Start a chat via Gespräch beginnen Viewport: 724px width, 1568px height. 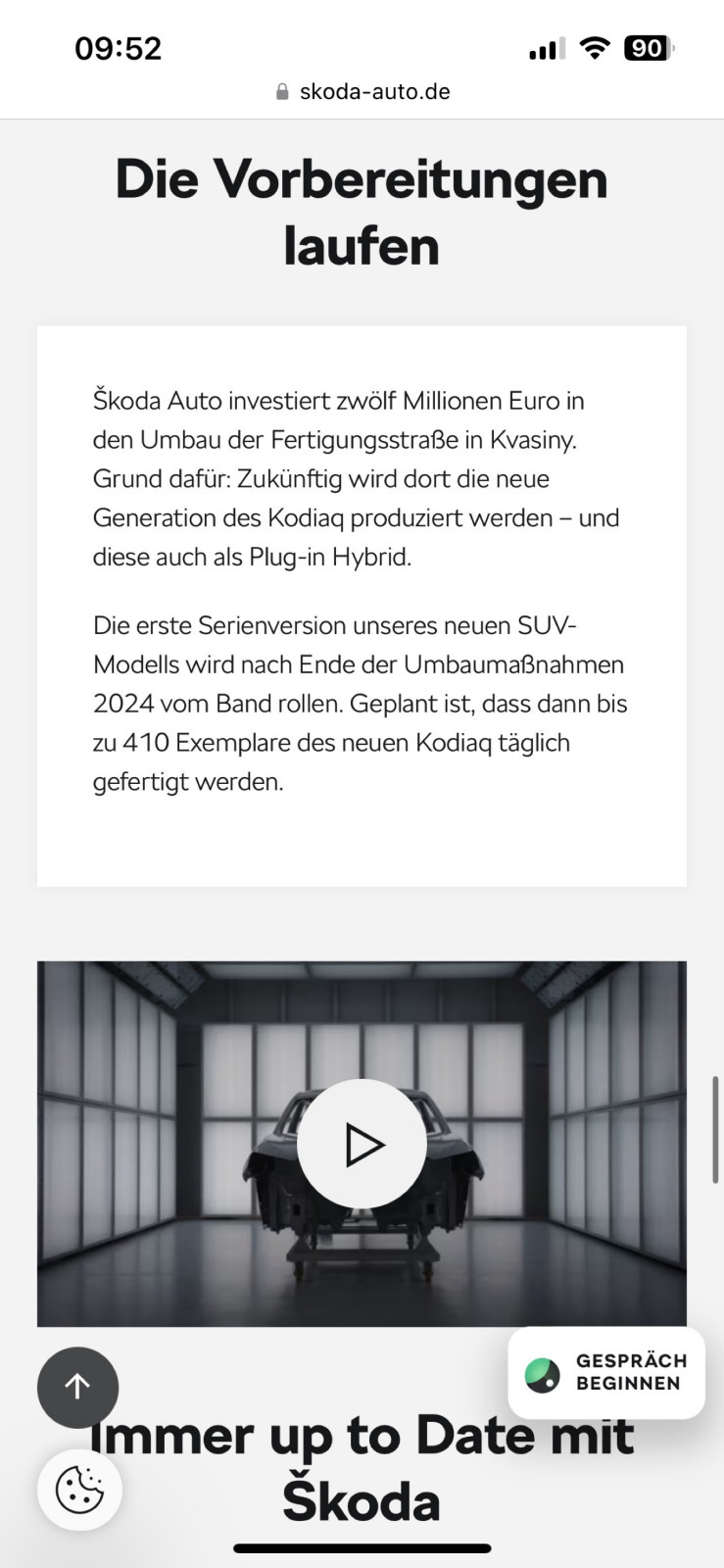(x=605, y=1373)
